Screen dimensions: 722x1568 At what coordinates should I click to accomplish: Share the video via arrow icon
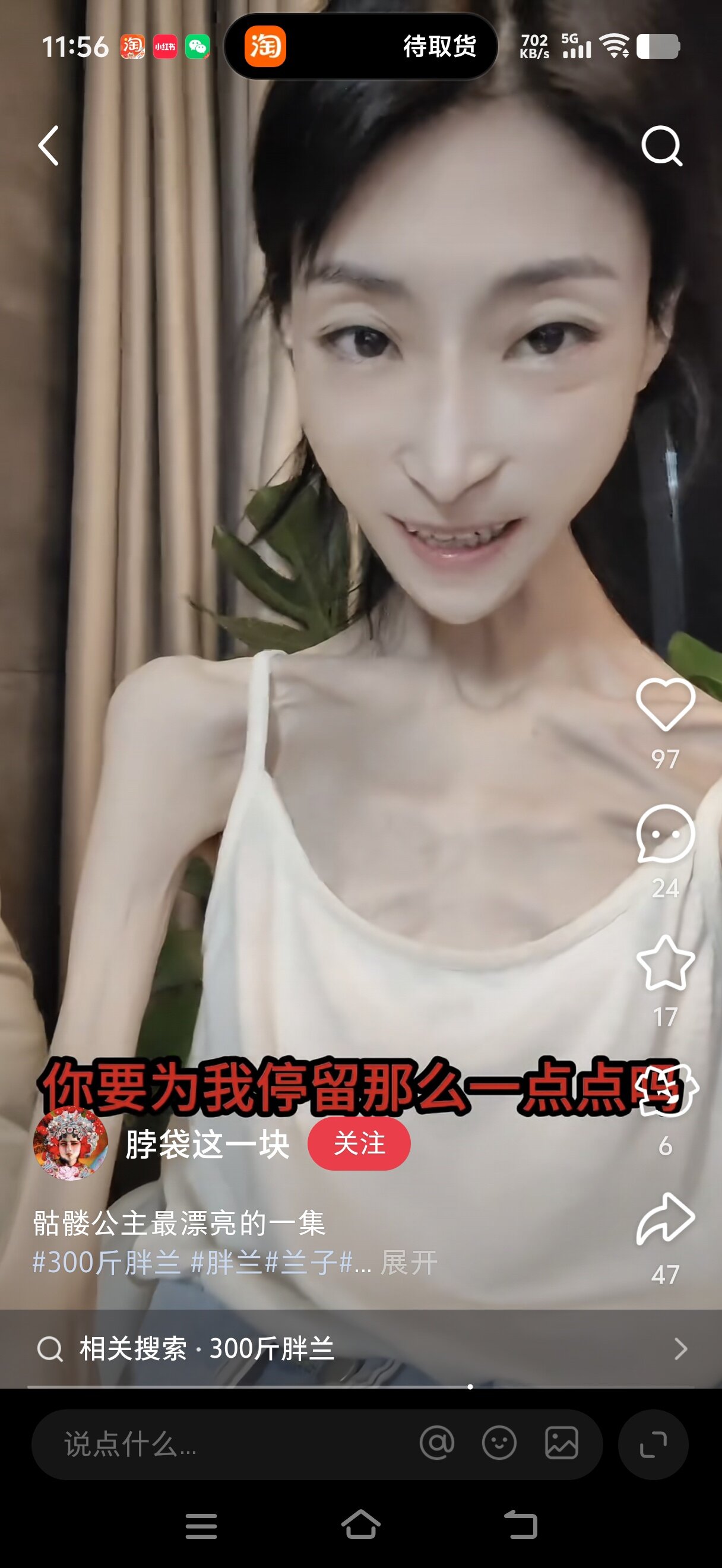[665, 1219]
